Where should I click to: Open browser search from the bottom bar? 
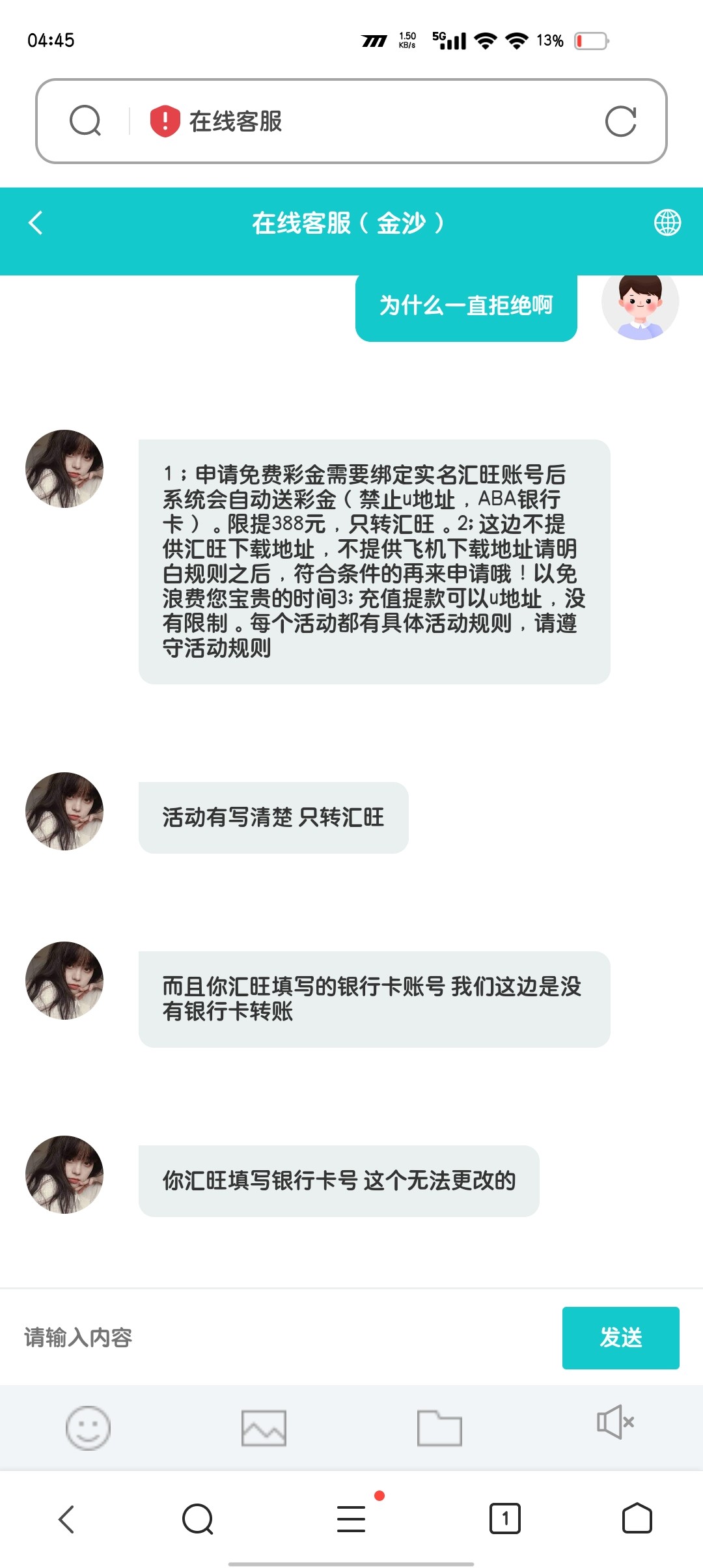point(198,1519)
